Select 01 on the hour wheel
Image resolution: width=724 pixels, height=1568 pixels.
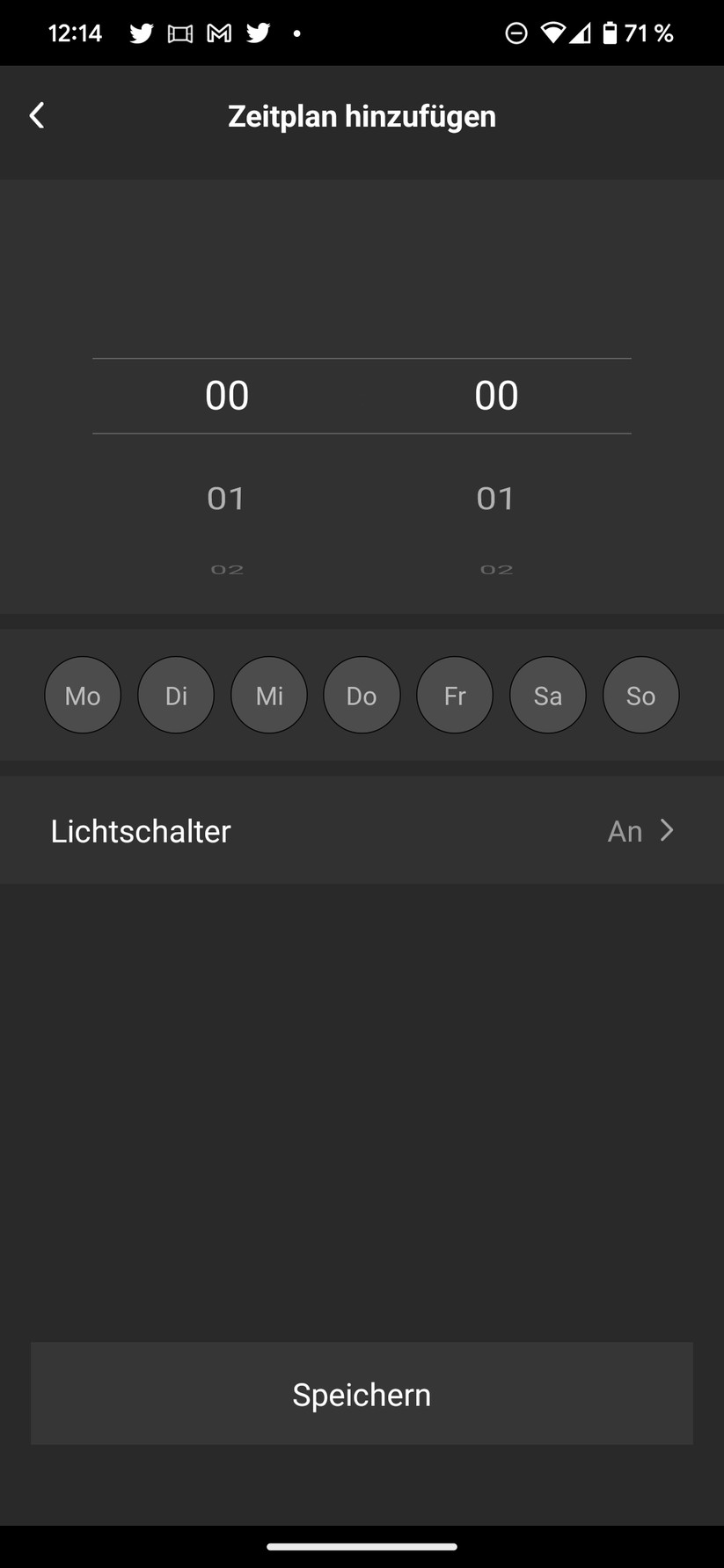pos(226,498)
